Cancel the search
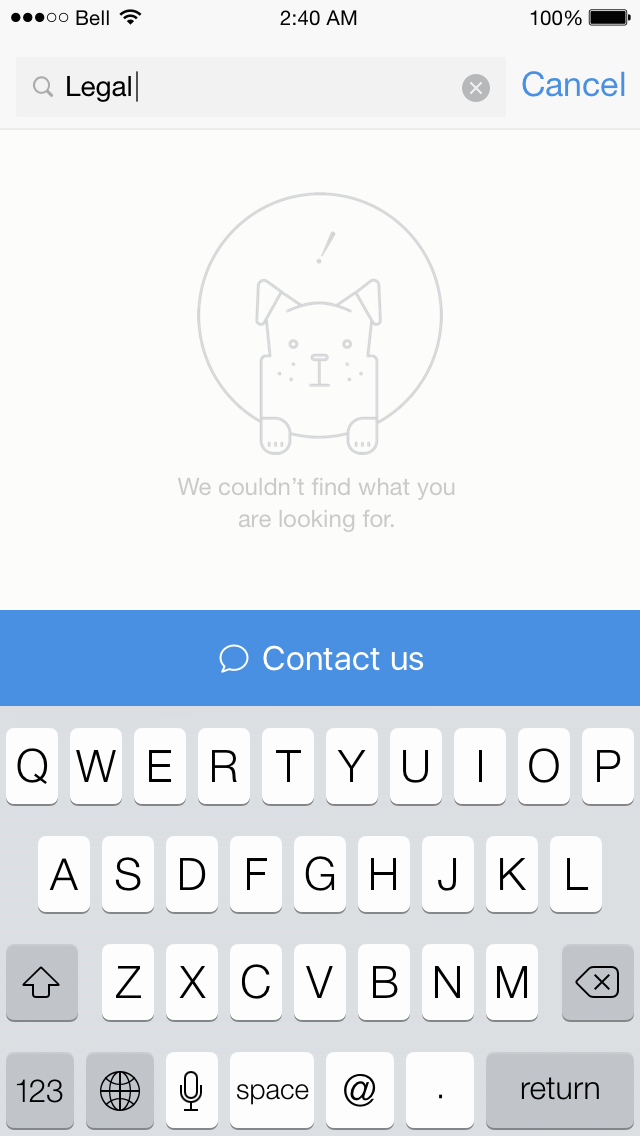Screen dimensions: 640x1136 [573, 85]
